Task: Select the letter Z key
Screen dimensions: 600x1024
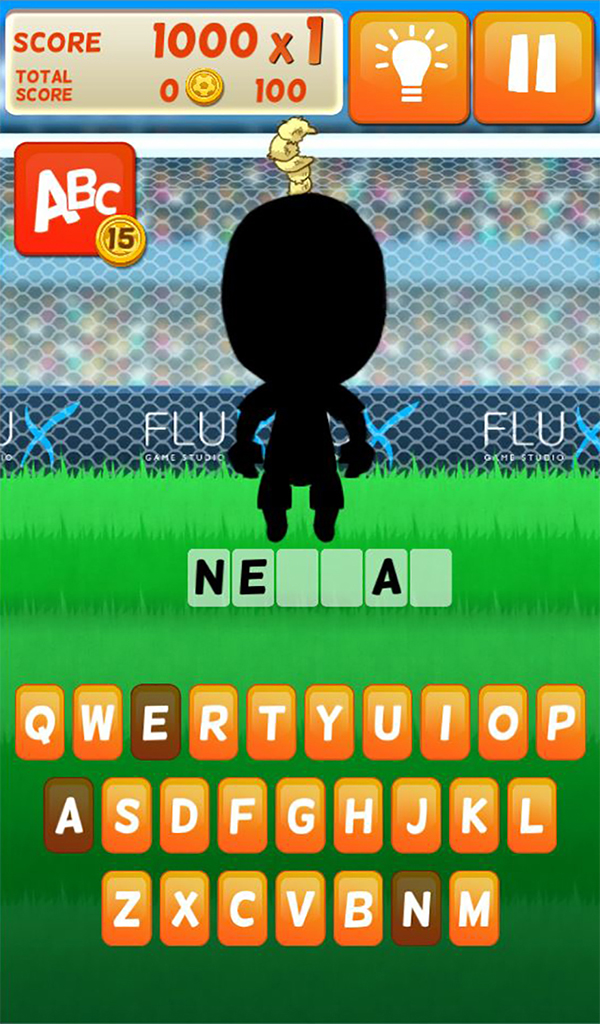Action: coord(126,908)
